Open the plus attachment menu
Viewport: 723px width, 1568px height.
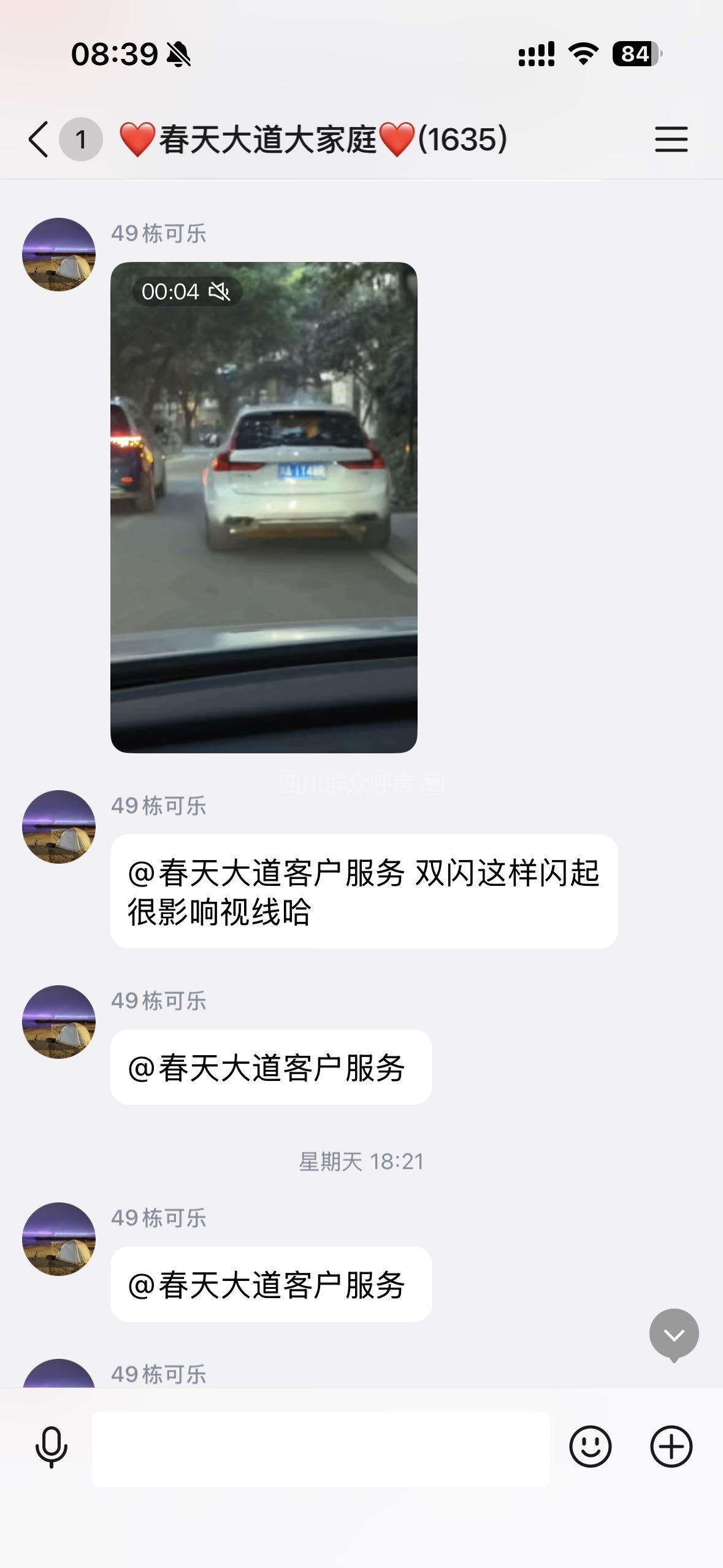coord(671,1447)
